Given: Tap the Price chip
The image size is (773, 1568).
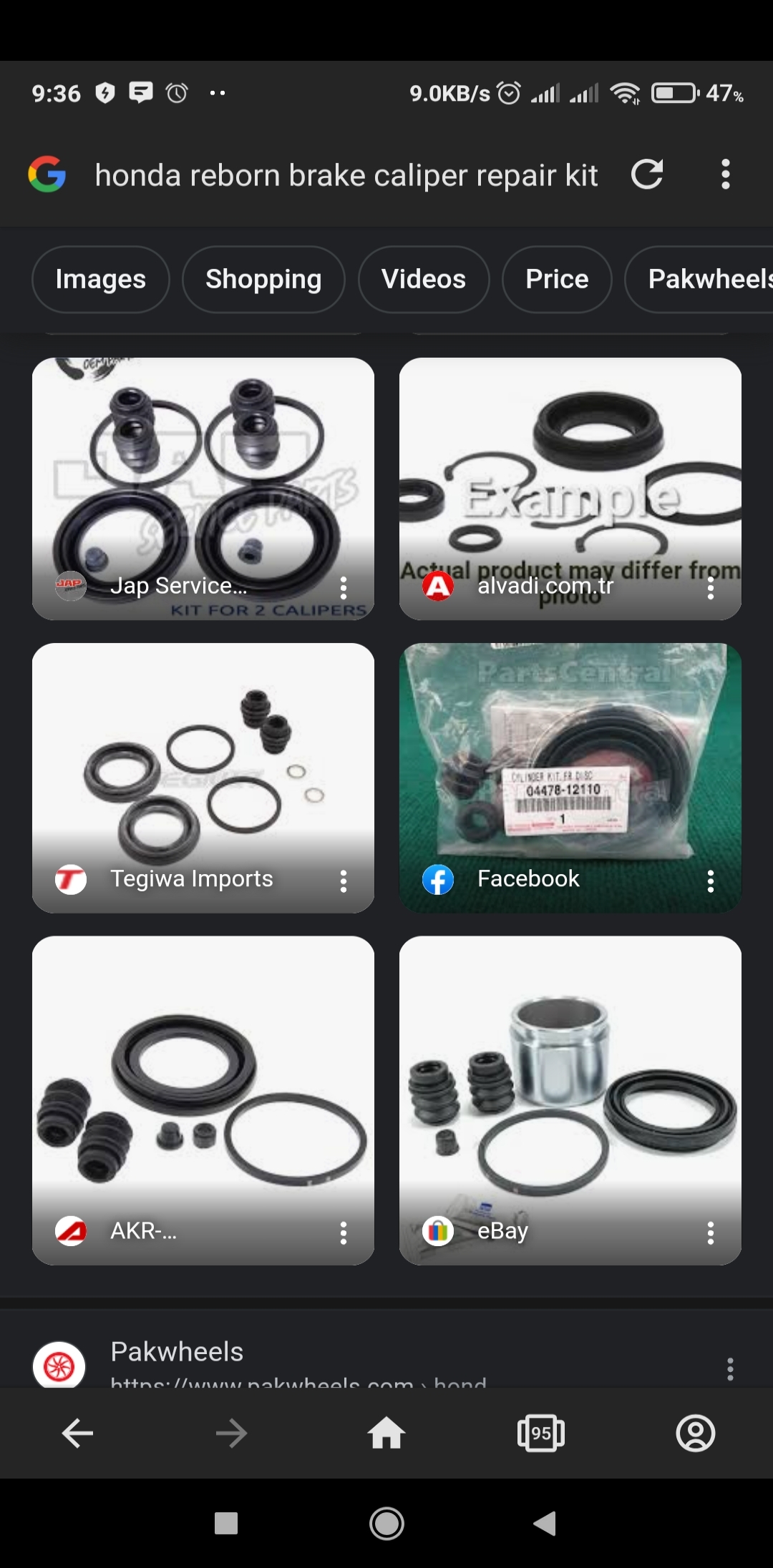Looking at the screenshot, I should point(557,279).
